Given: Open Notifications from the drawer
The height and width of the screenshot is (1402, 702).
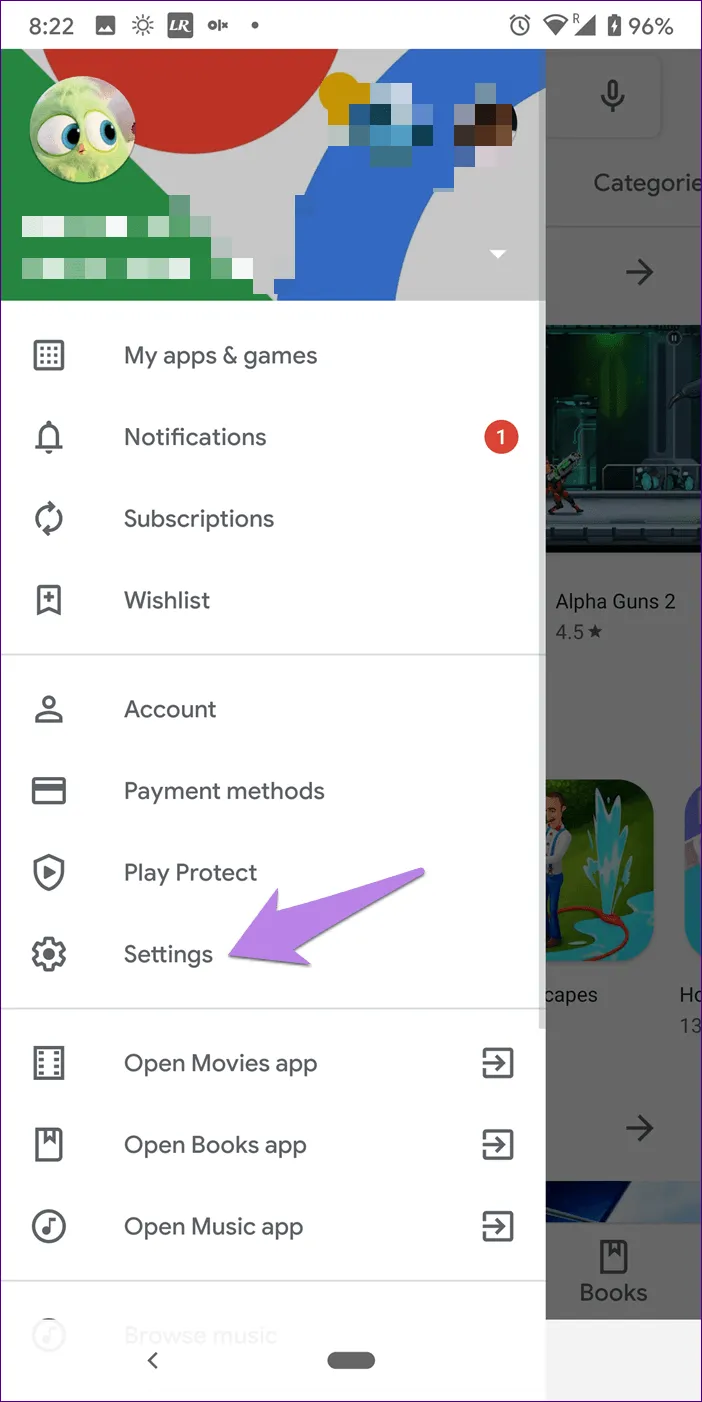Looking at the screenshot, I should point(195,437).
